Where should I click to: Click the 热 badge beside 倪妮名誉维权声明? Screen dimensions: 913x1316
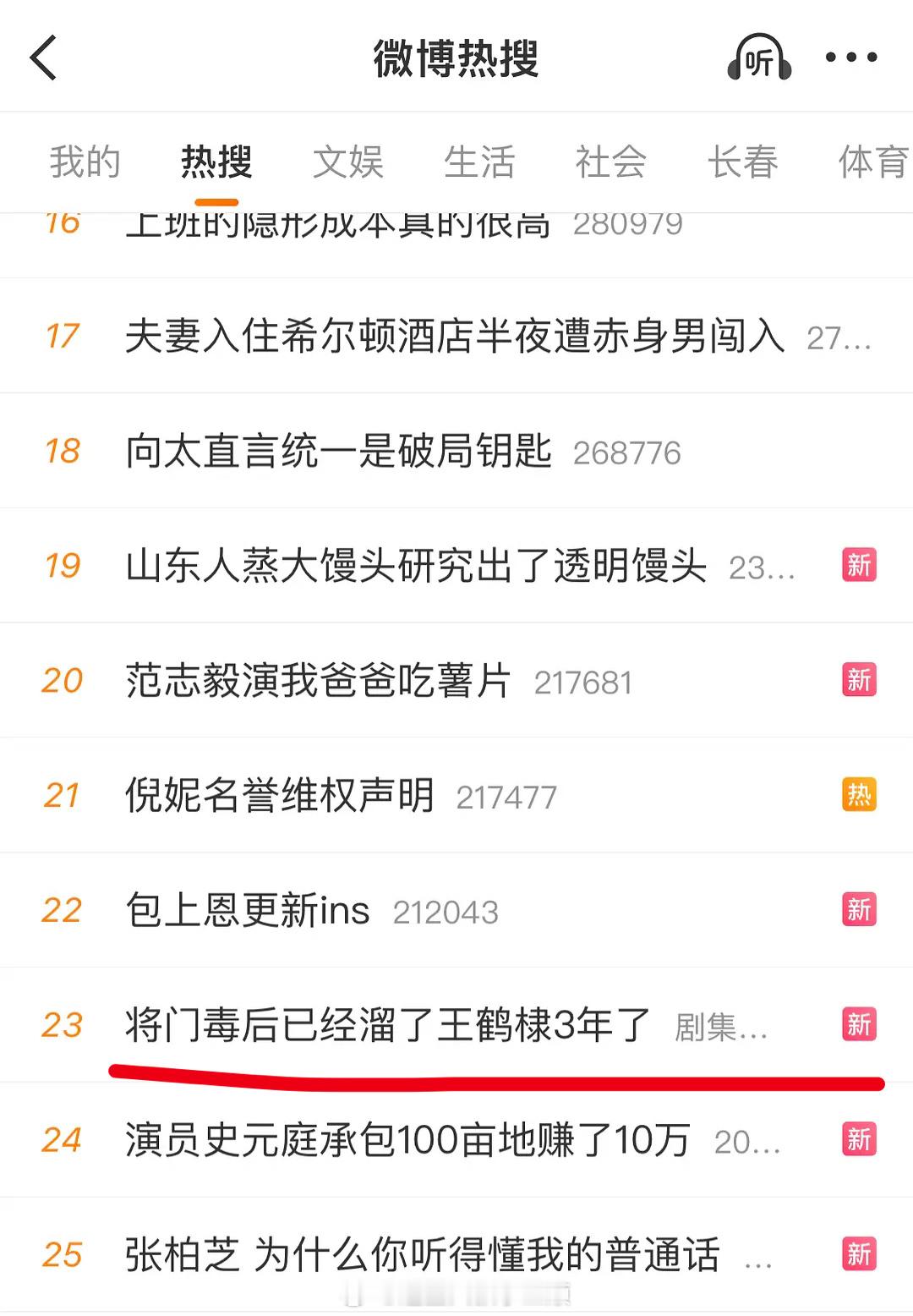pyautogui.click(x=859, y=794)
